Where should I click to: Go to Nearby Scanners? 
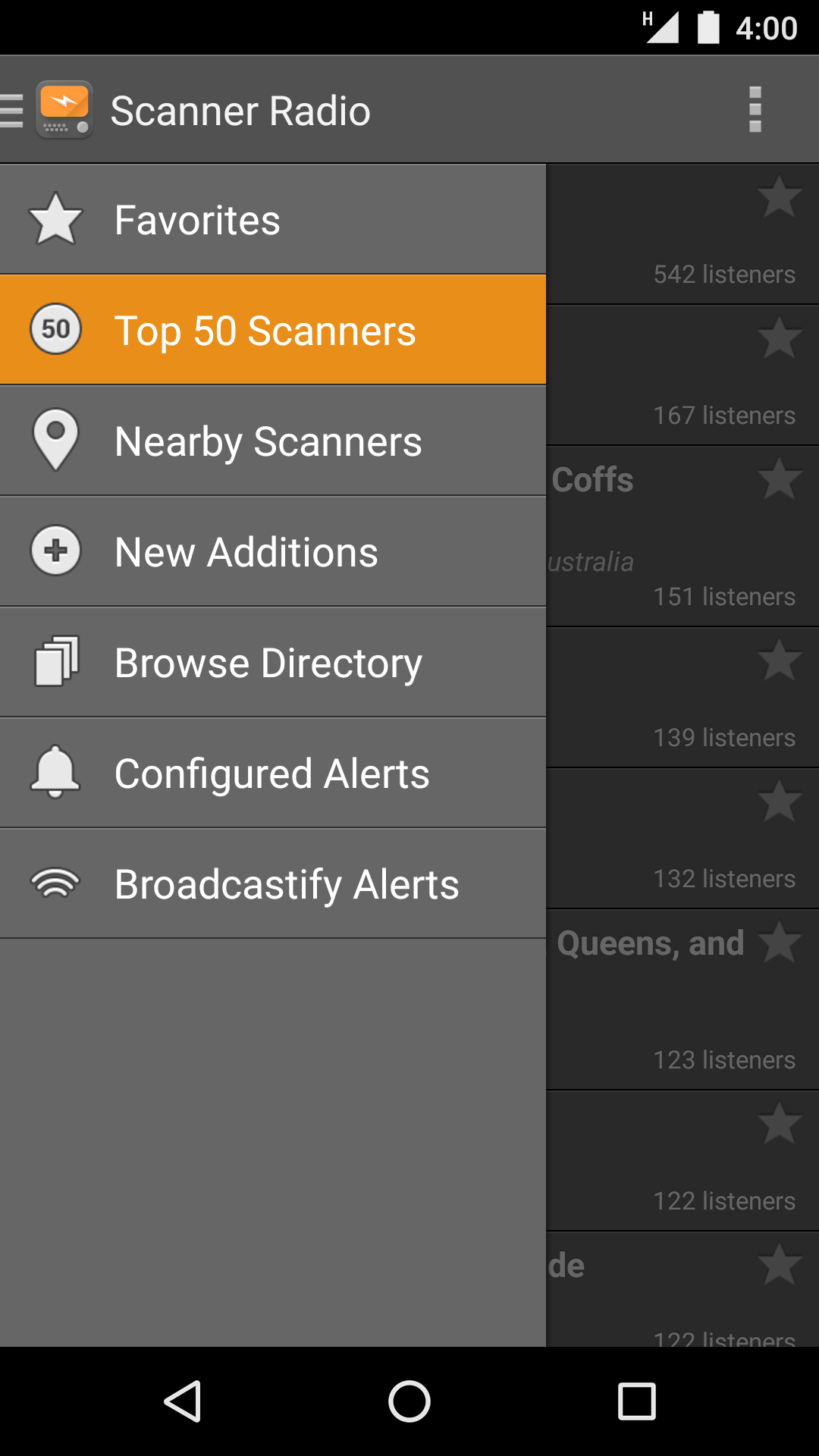tap(273, 441)
